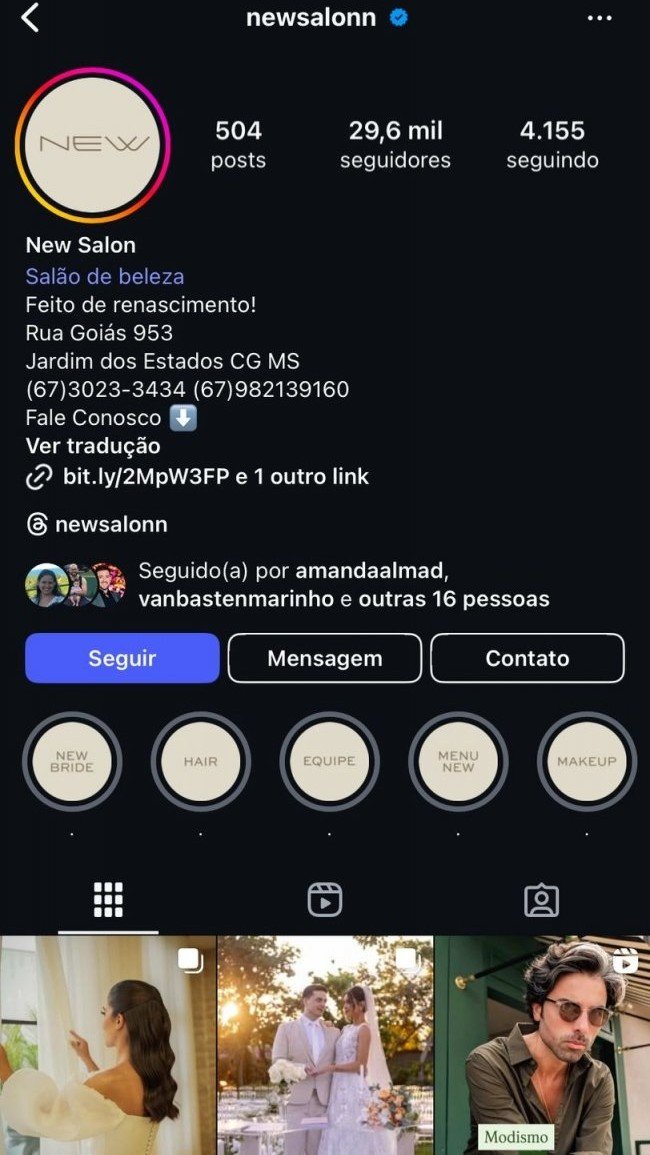Tap Ver tradução to translate bio

pyautogui.click(x=93, y=446)
